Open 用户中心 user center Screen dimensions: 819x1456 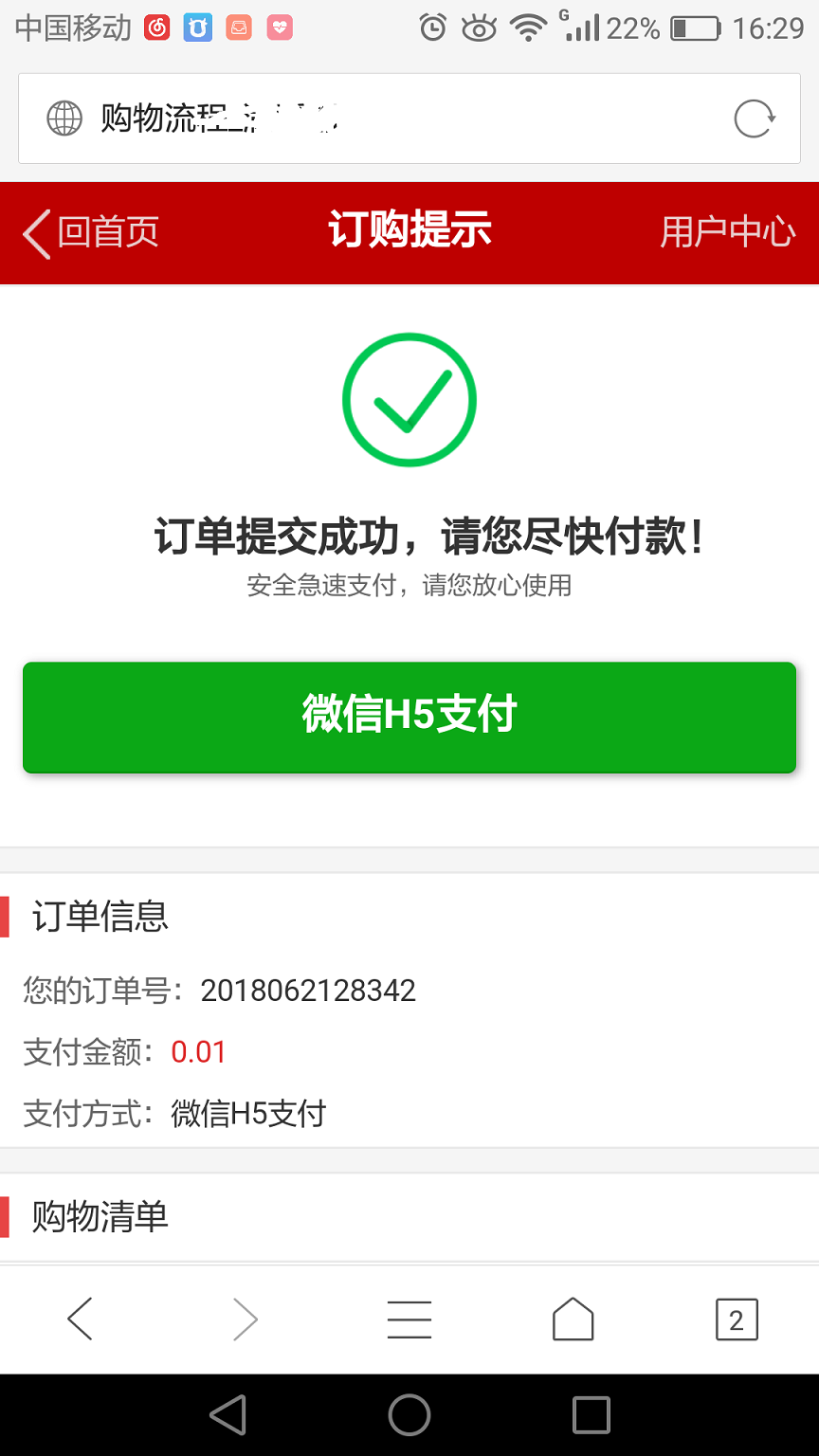tap(728, 232)
